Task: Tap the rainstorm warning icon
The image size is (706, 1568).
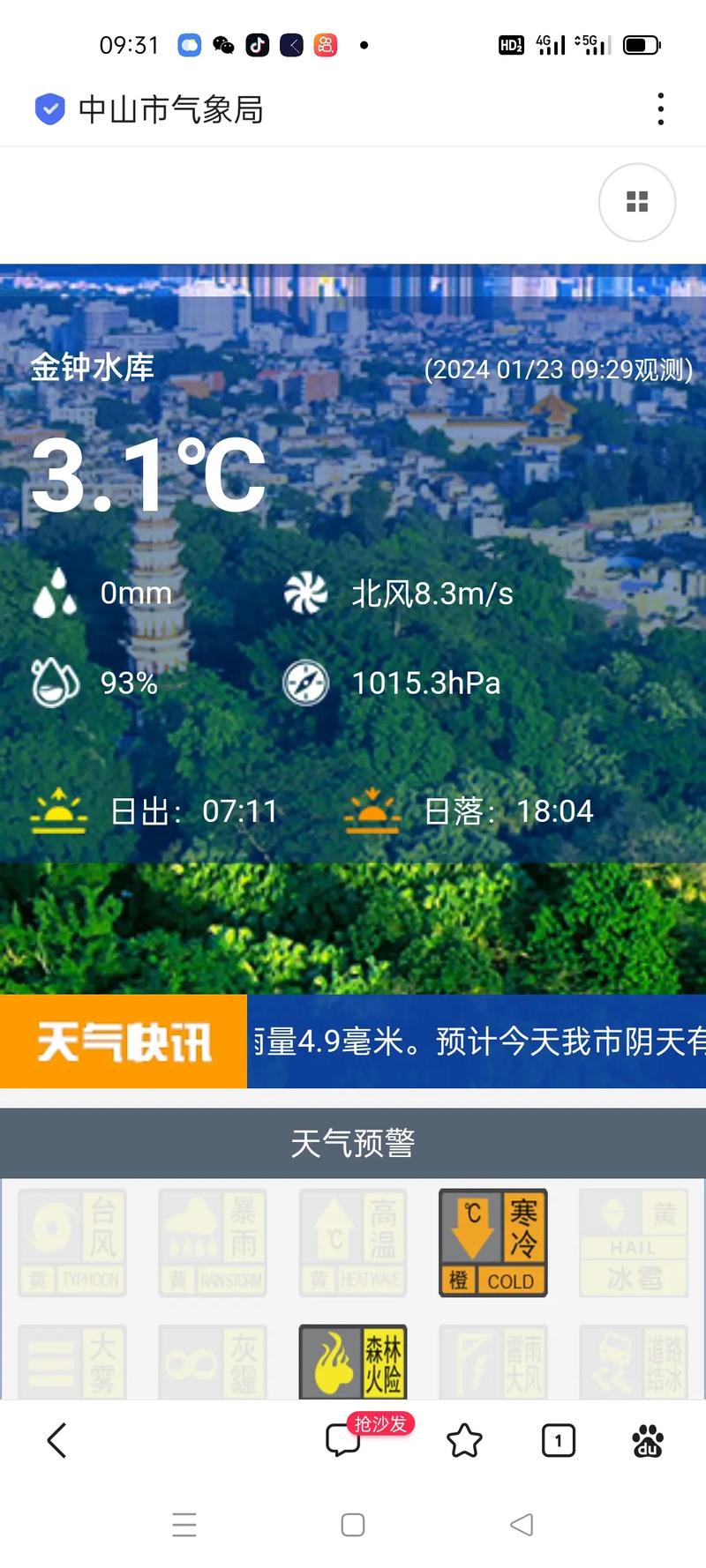Action: click(212, 1243)
